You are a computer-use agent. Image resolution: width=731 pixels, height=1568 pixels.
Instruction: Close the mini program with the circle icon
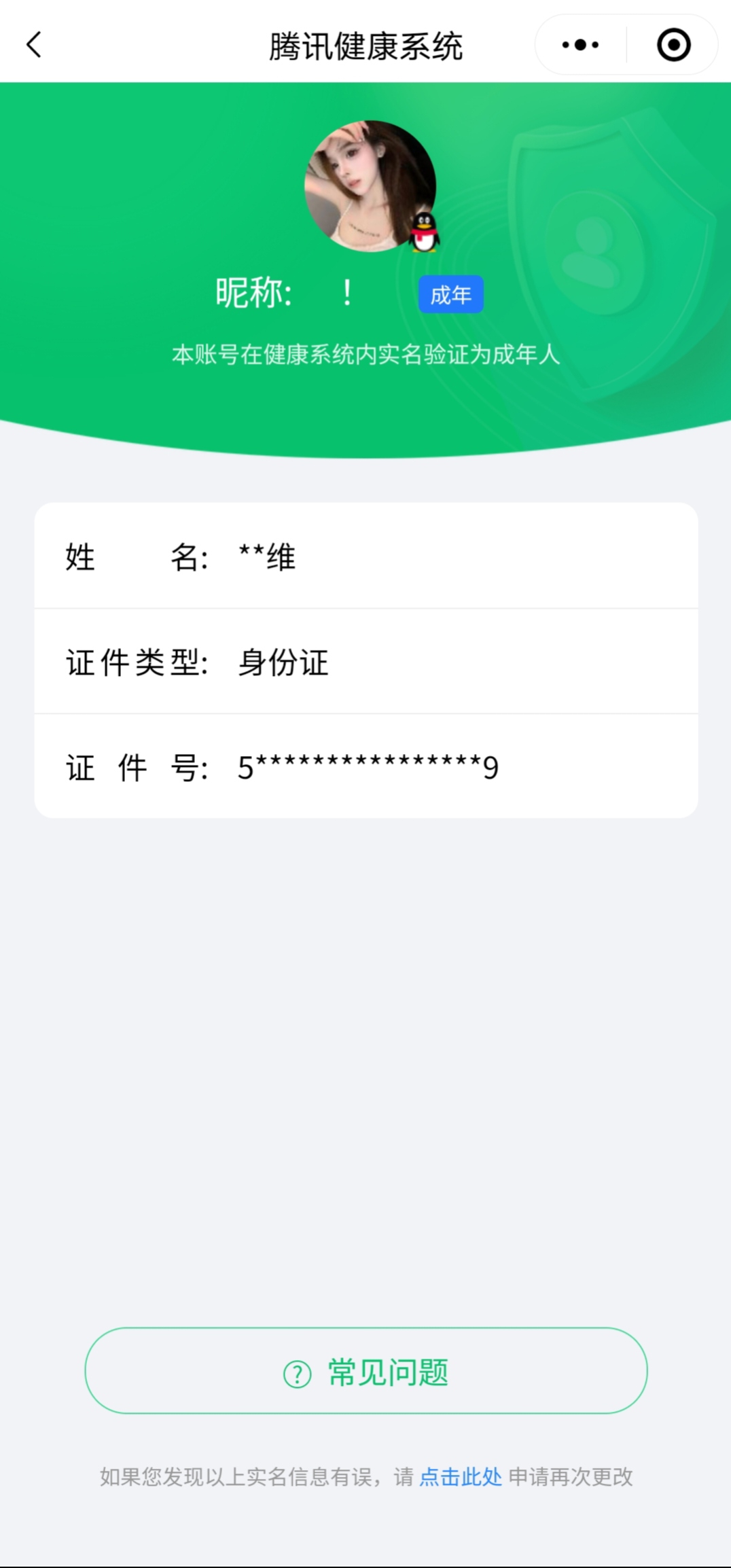(673, 45)
